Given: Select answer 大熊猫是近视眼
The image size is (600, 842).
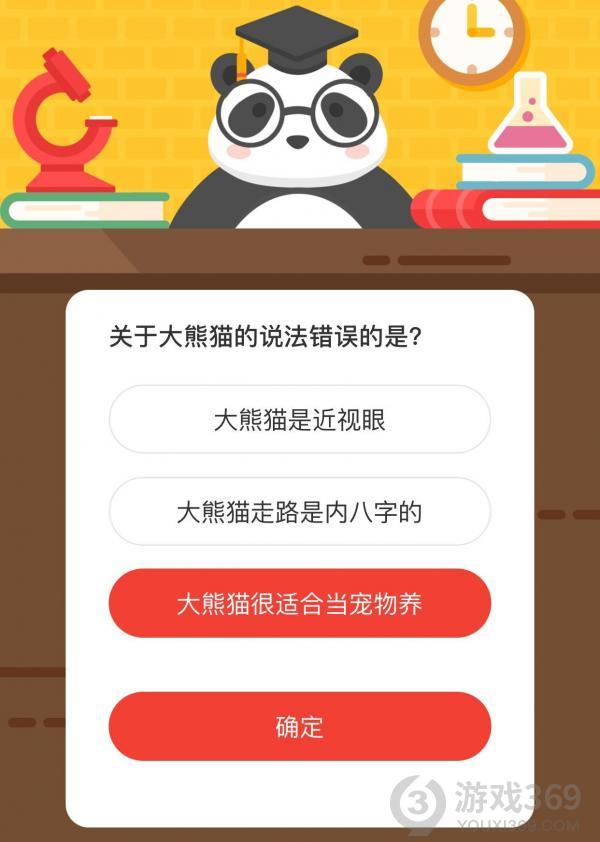Looking at the screenshot, I should pyautogui.click(x=299, y=419).
